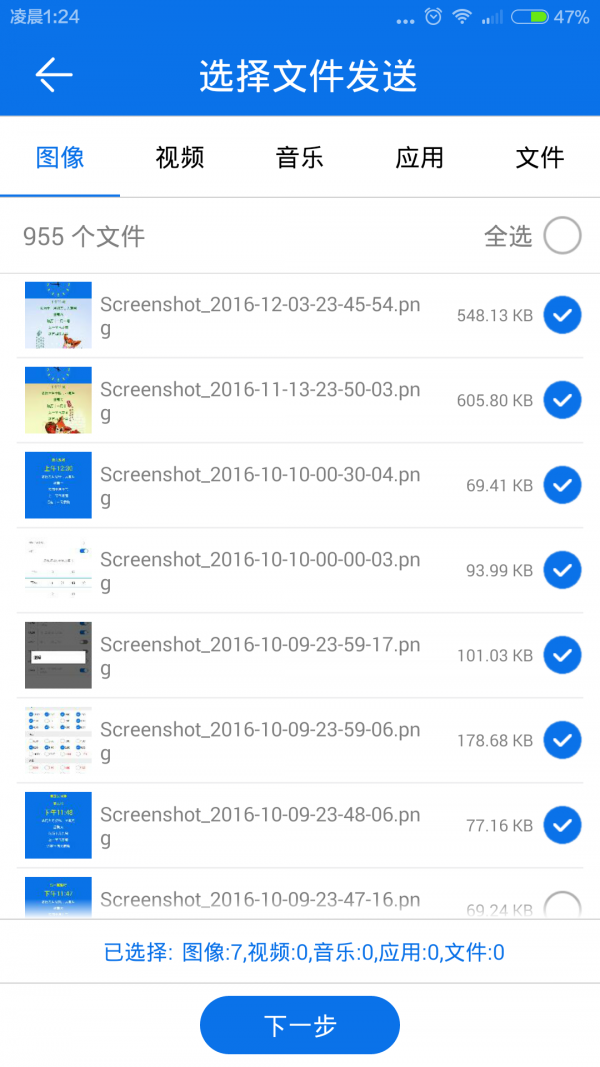Select the 图像 tab
The image size is (600, 1067).
point(60,157)
